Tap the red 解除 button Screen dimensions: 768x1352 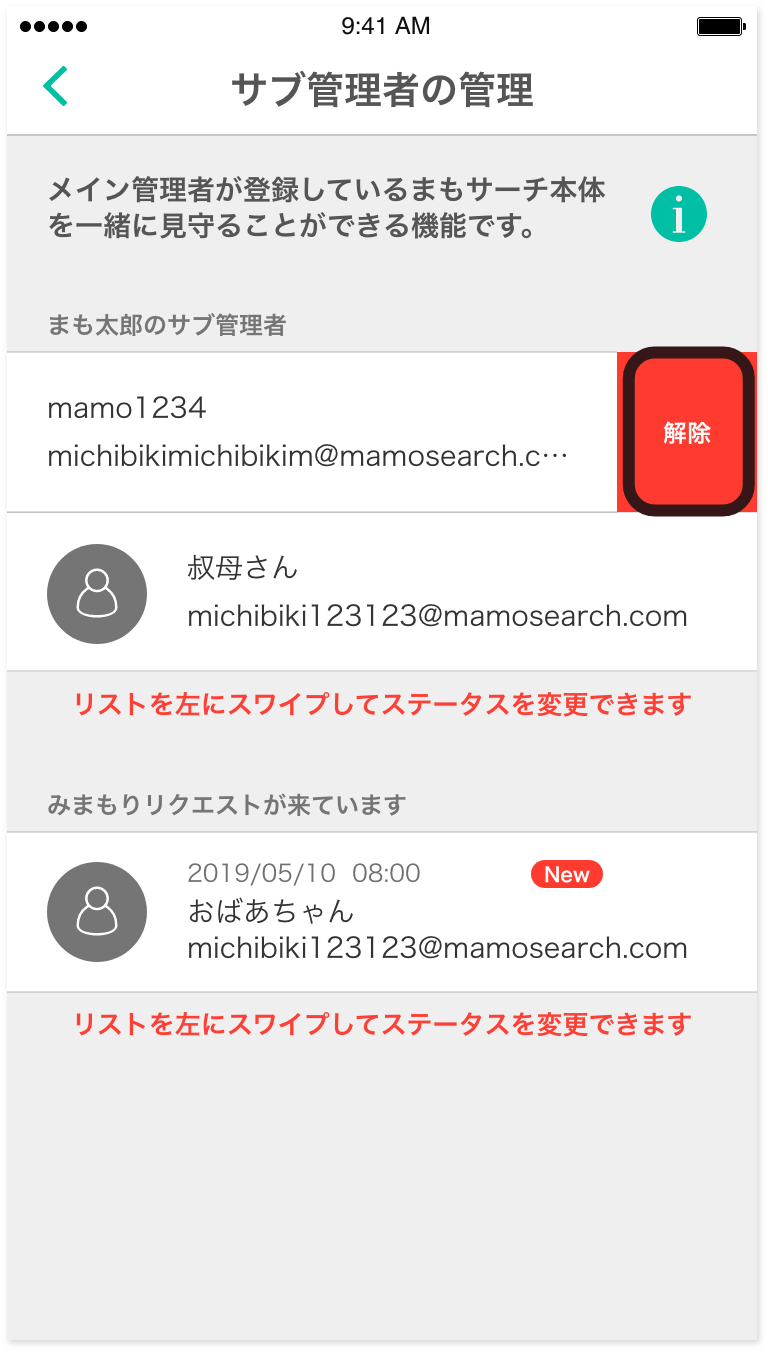(x=687, y=433)
